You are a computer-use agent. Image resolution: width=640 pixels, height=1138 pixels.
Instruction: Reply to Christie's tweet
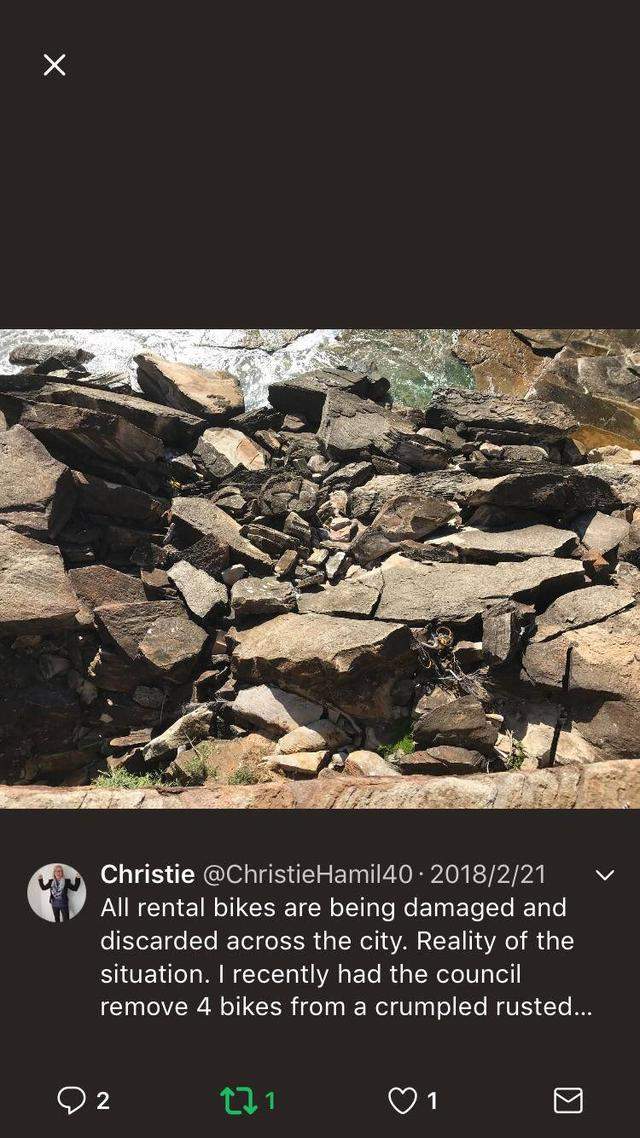click(x=72, y=1101)
